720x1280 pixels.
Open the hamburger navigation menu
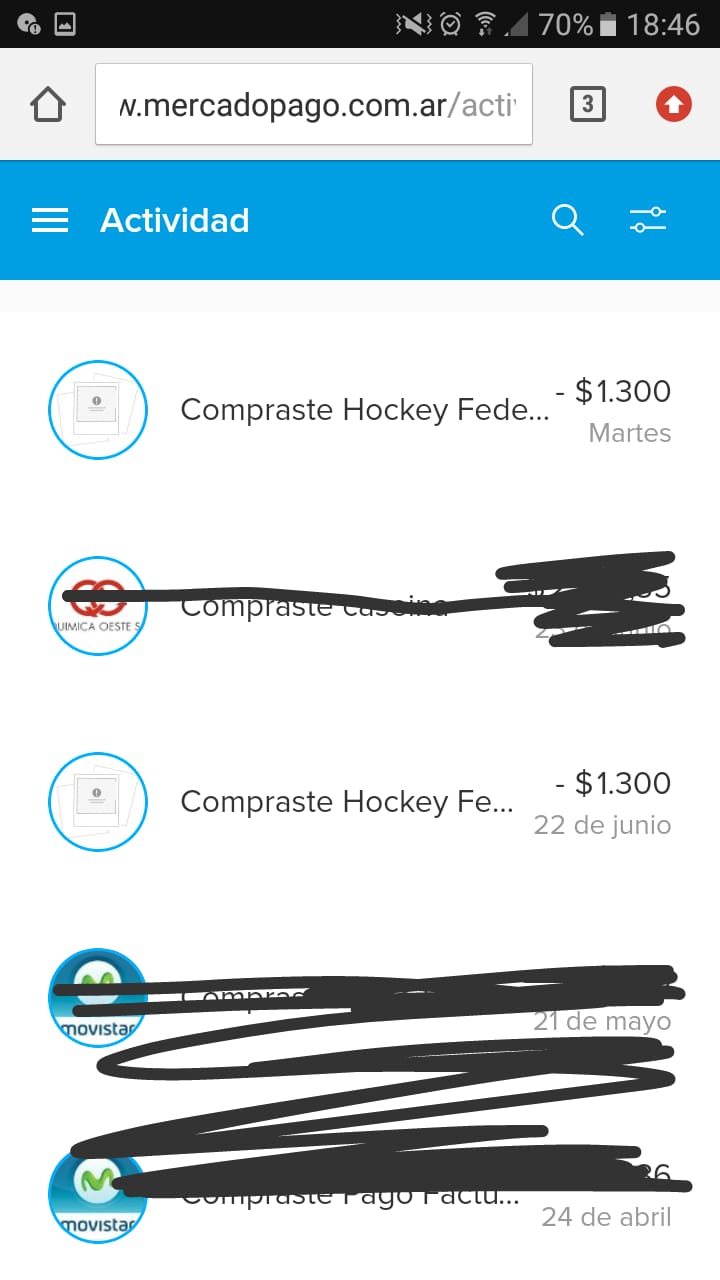pyautogui.click(x=50, y=221)
